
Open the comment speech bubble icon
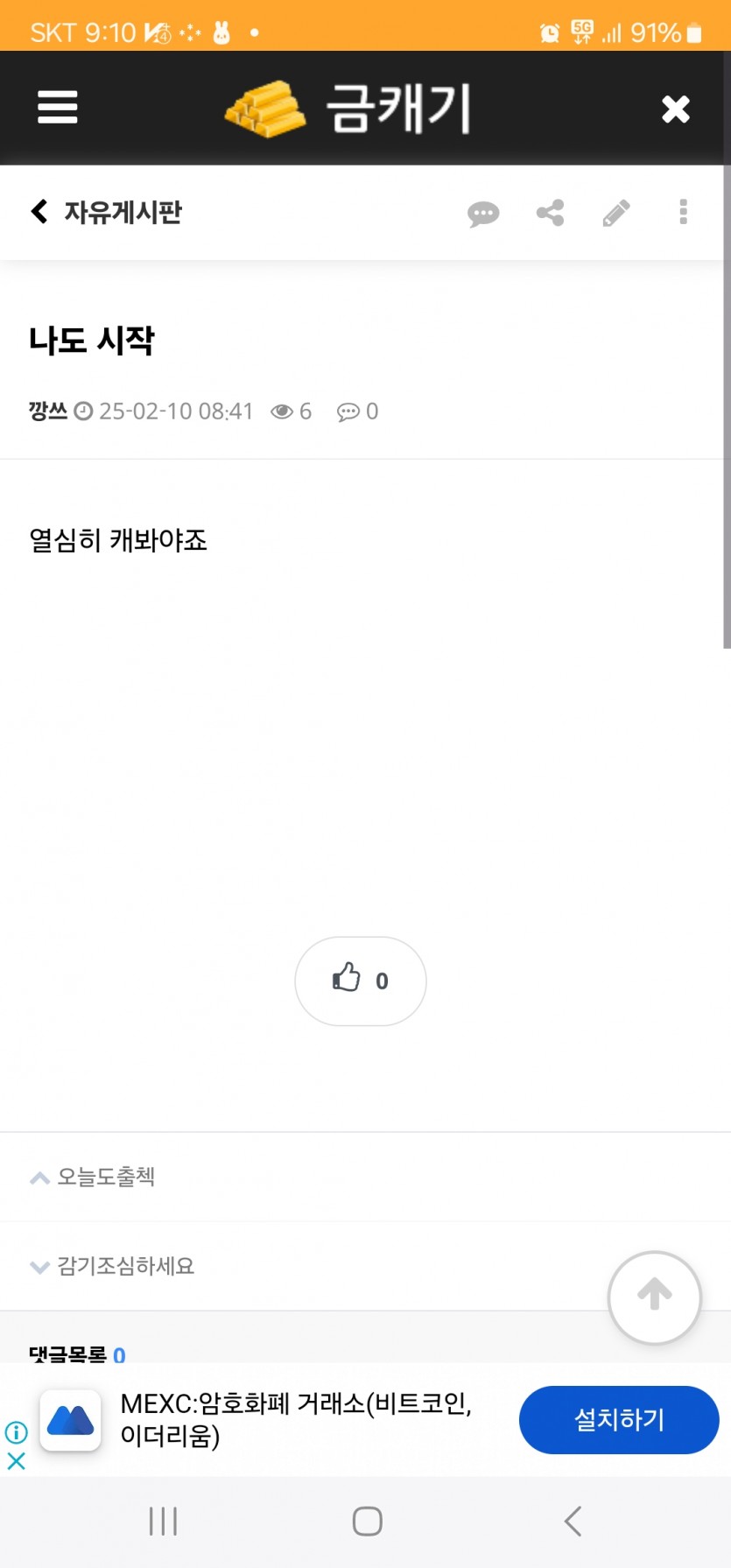pyautogui.click(x=483, y=213)
